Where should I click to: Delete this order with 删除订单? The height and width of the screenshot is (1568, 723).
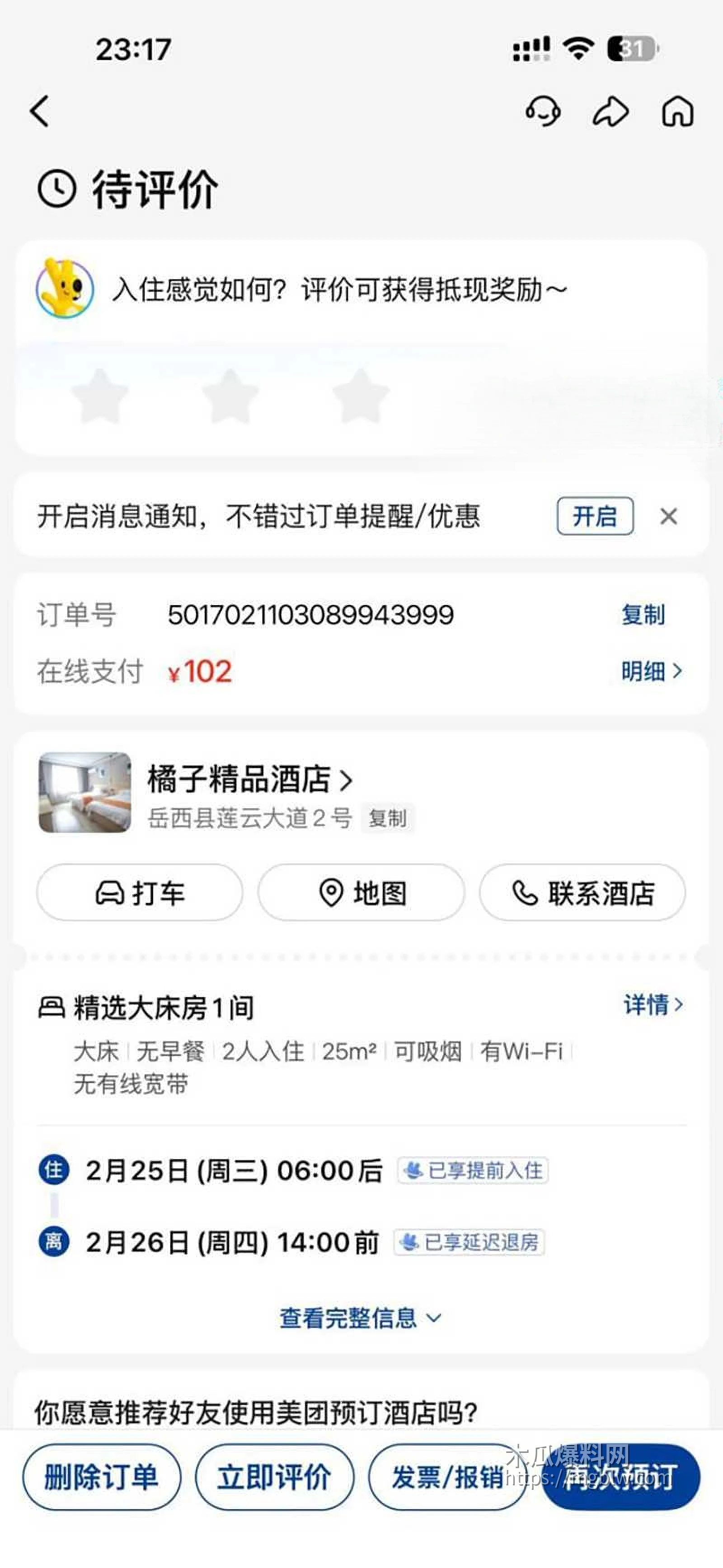[x=102, y=1477]
